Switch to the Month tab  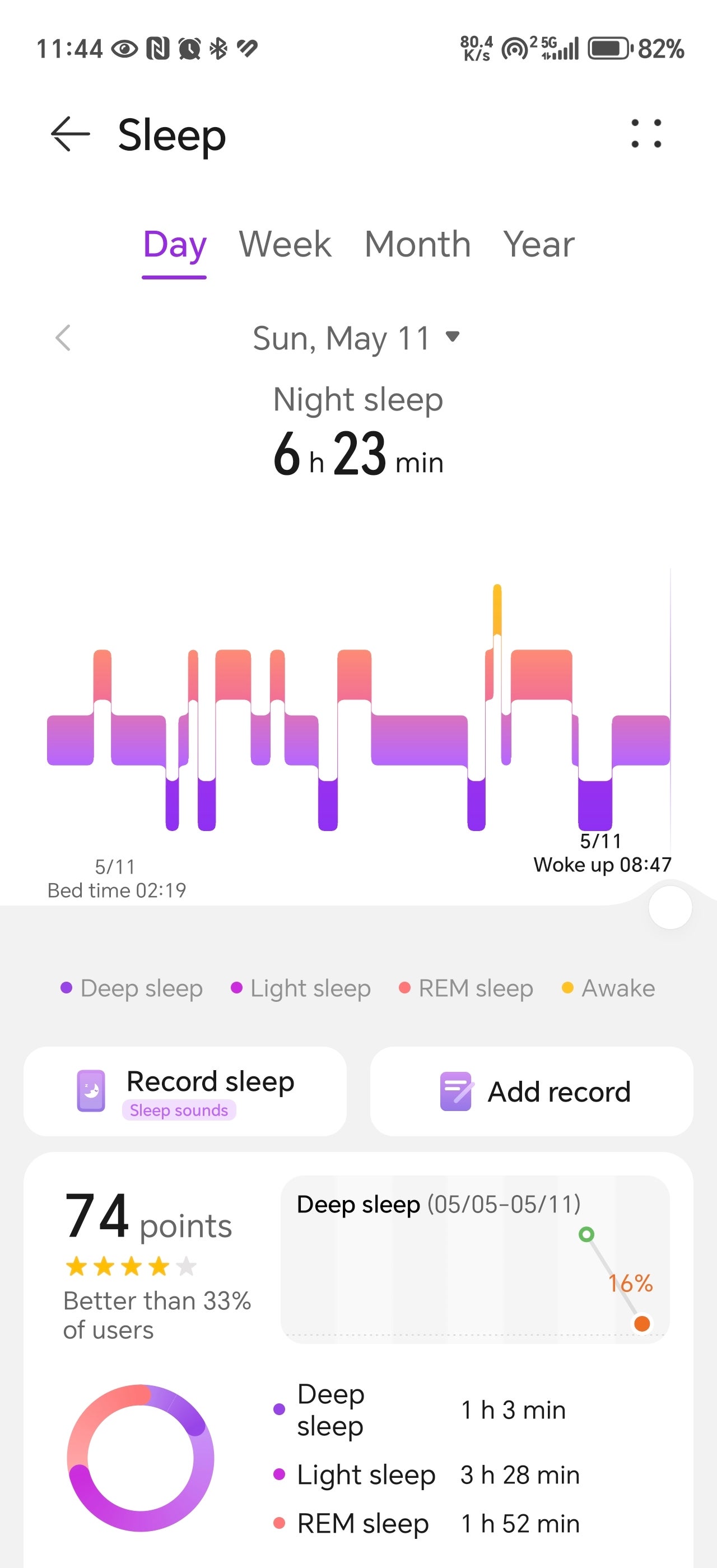tap(417, 245)
